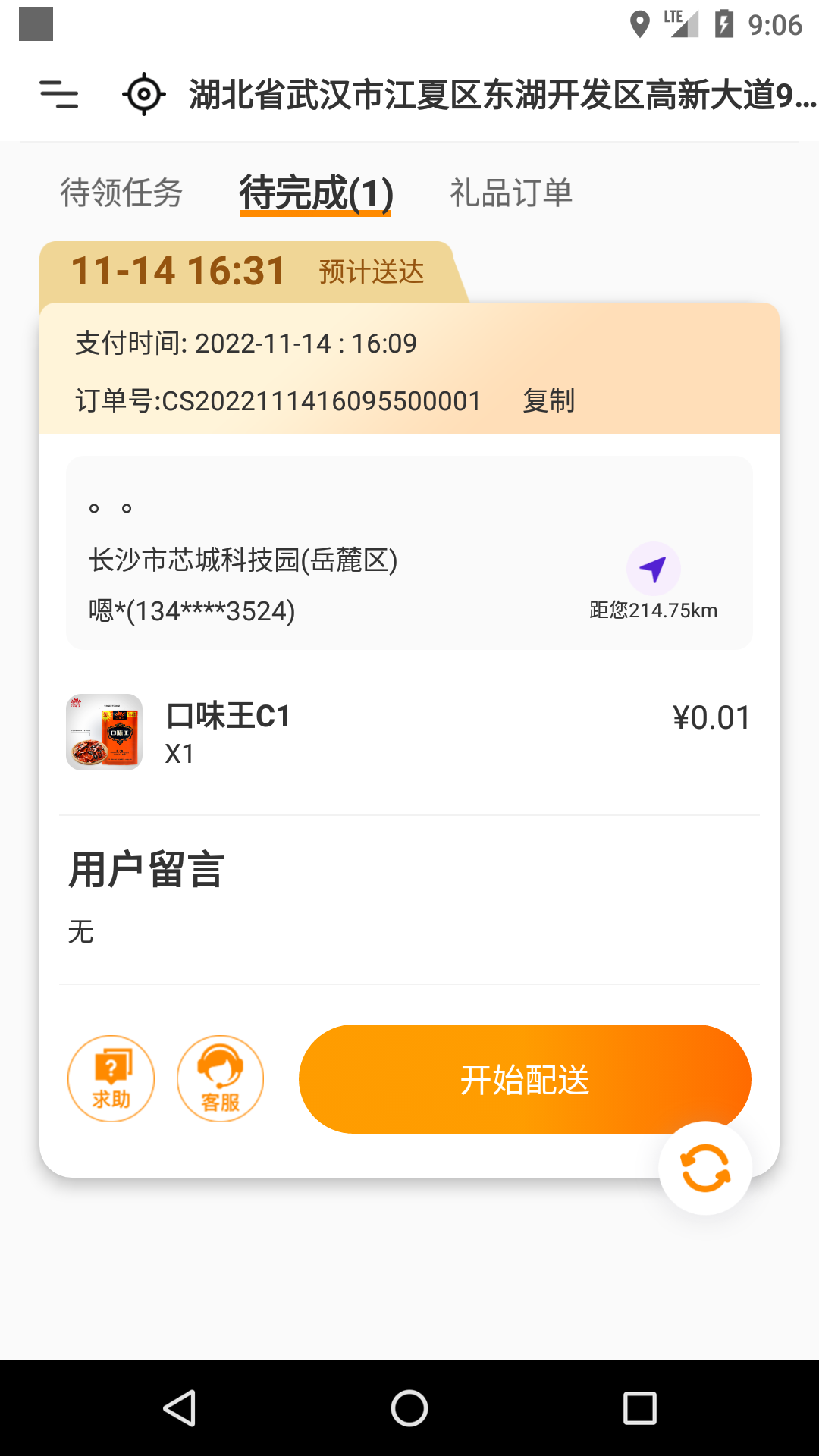
Task: Open the filter menu icon top left
Action: tap(60, 96)
